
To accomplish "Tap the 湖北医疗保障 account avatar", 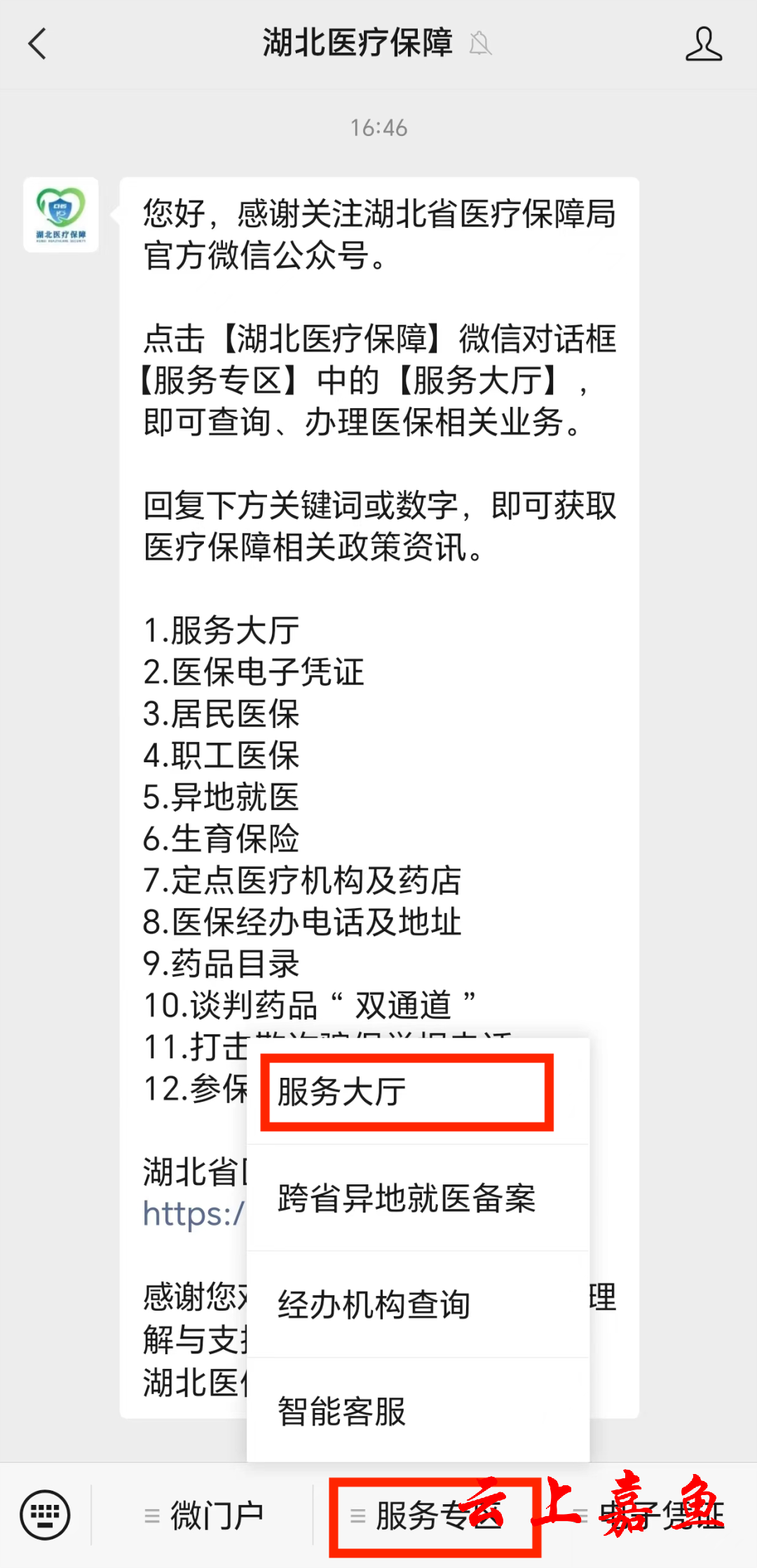I will click(61, 215).
